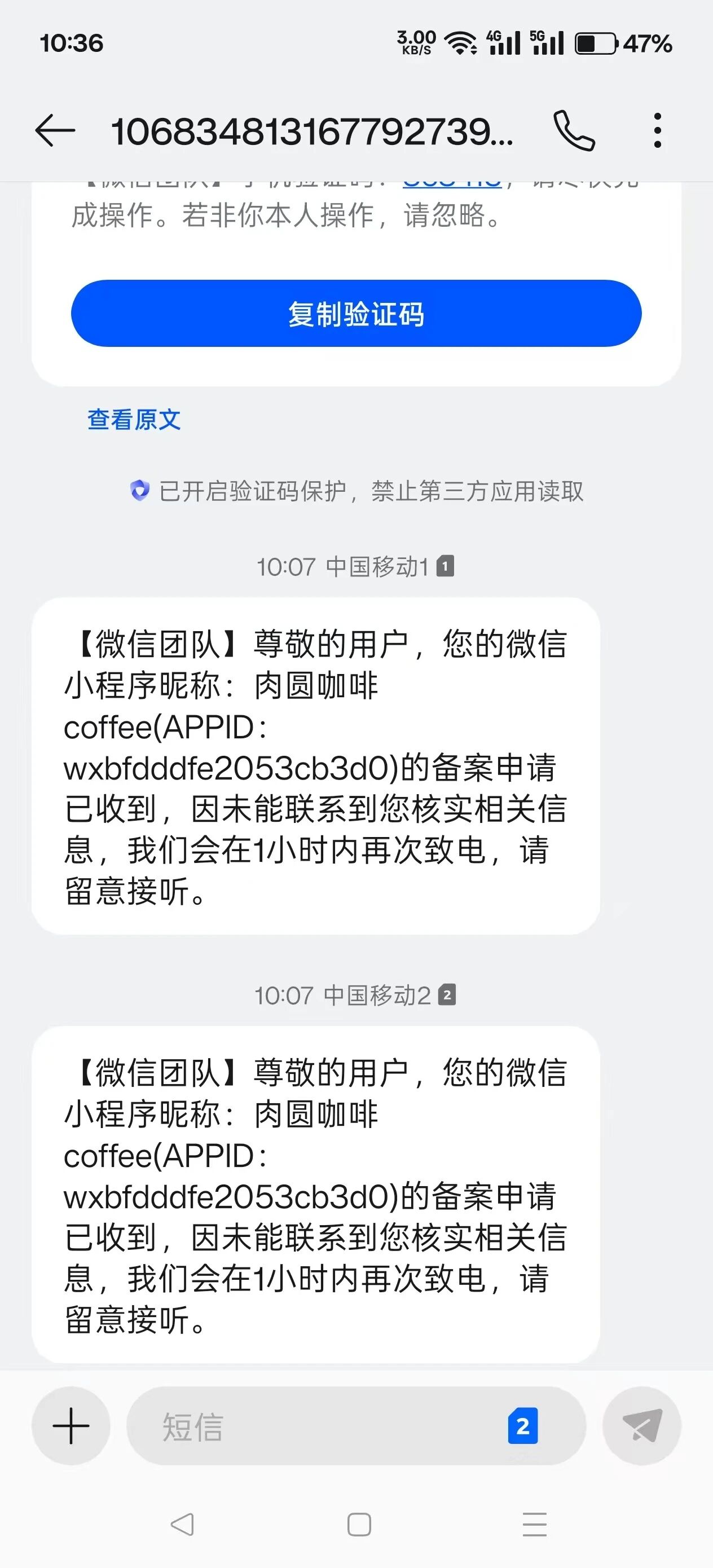Open the three-dot overflow menu
This screenshot has height=1568, width=713.
(x=657, y=130)
